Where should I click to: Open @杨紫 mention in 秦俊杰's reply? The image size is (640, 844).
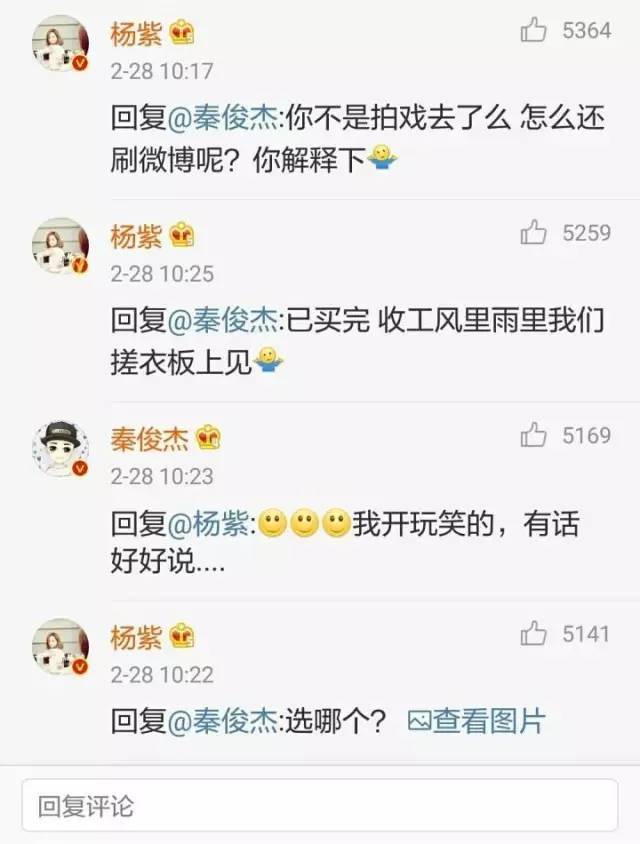pos(211,523)
